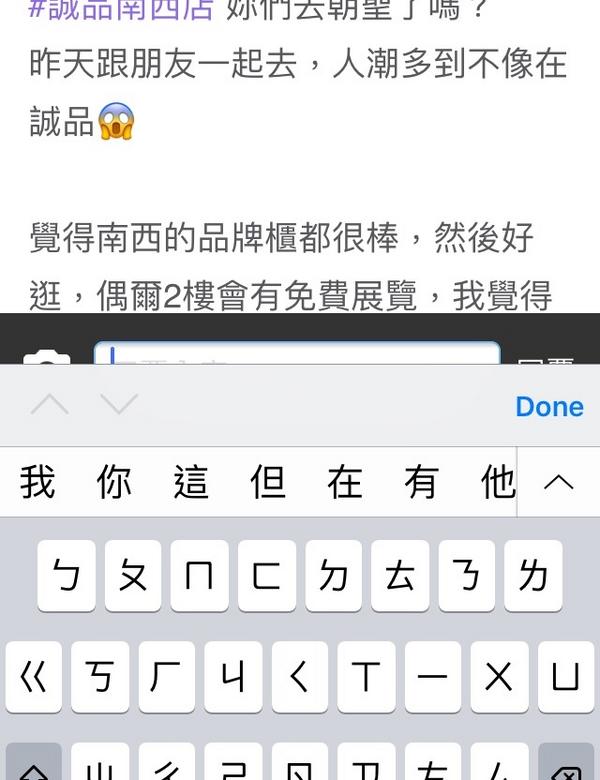Viewport: 600px width, 780px height.
Task: Type the ㄅ key
Action: point(67,577)
